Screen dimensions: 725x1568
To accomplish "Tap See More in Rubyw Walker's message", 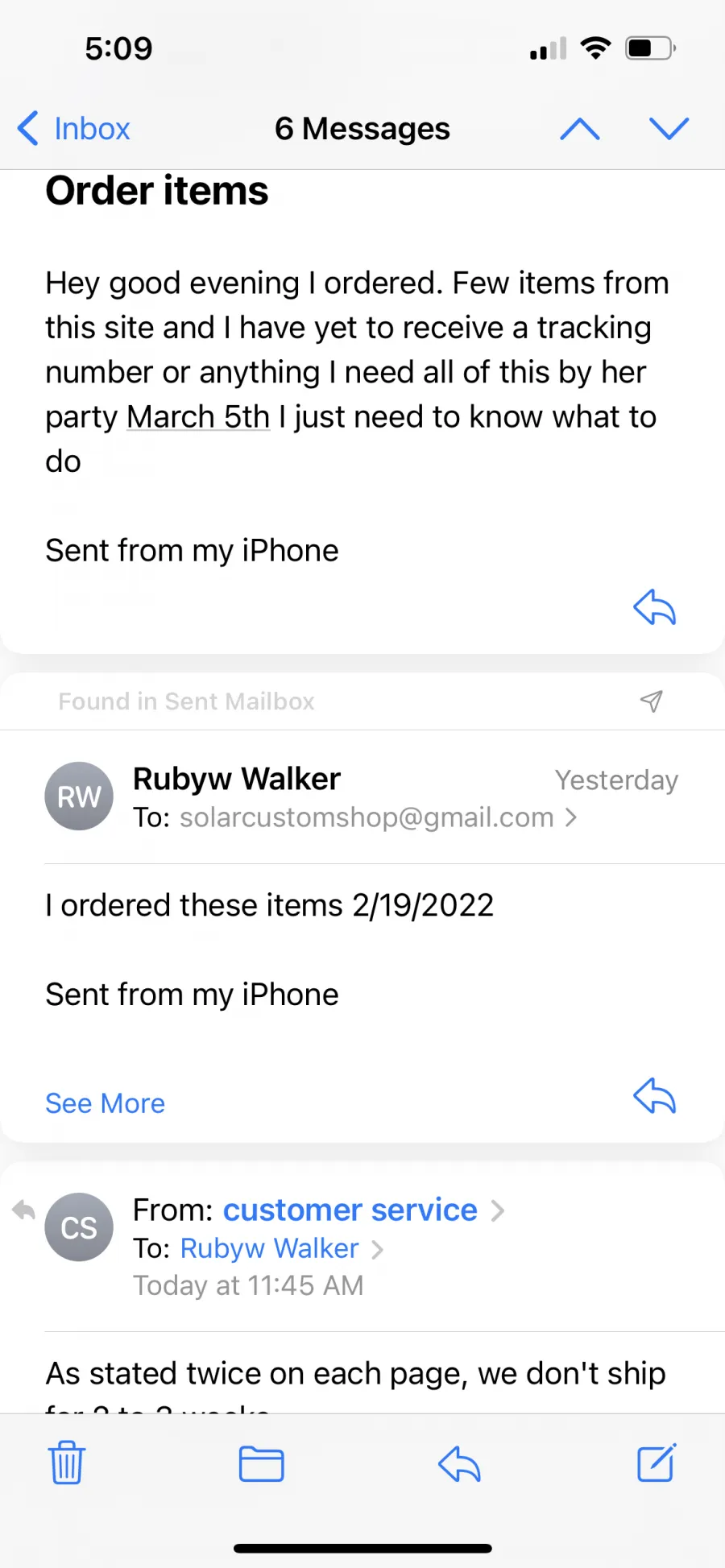I will coord(105,1103).
